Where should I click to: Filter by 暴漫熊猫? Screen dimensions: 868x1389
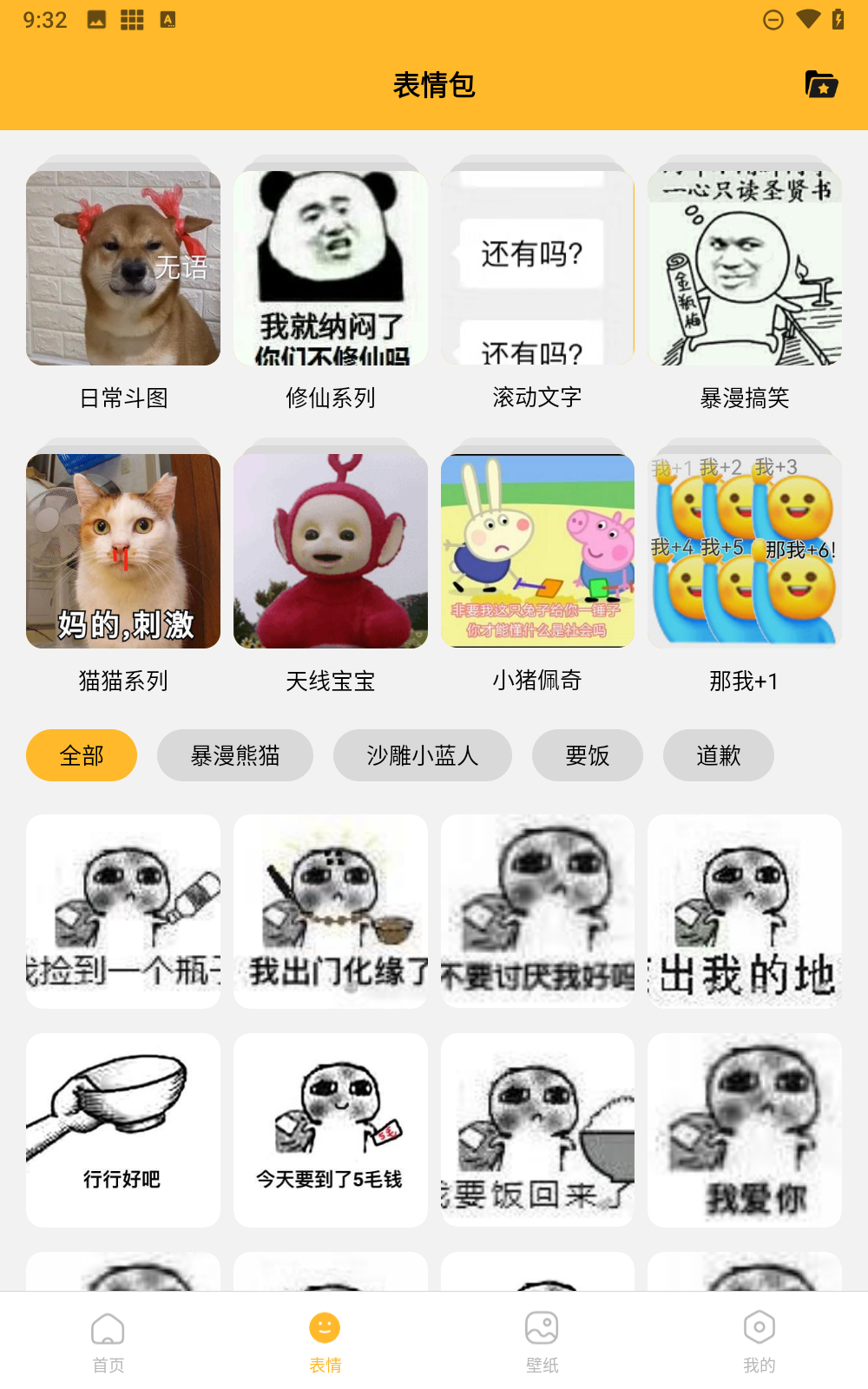235,755
